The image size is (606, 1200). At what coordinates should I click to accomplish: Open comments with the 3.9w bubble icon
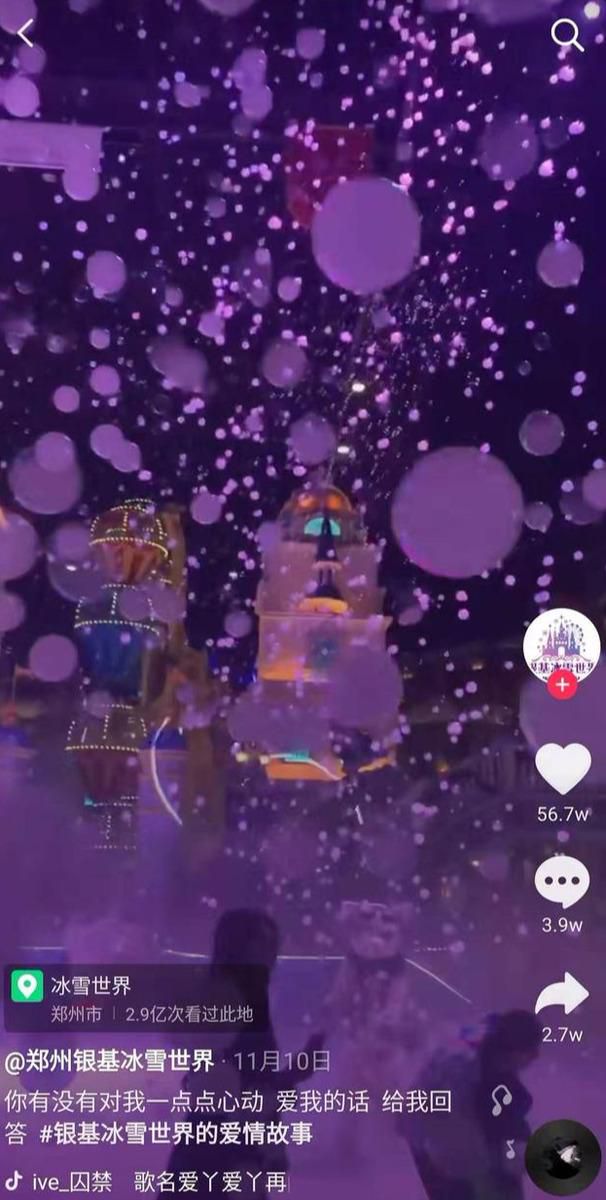pyautogui.click(x=562, y=882)
